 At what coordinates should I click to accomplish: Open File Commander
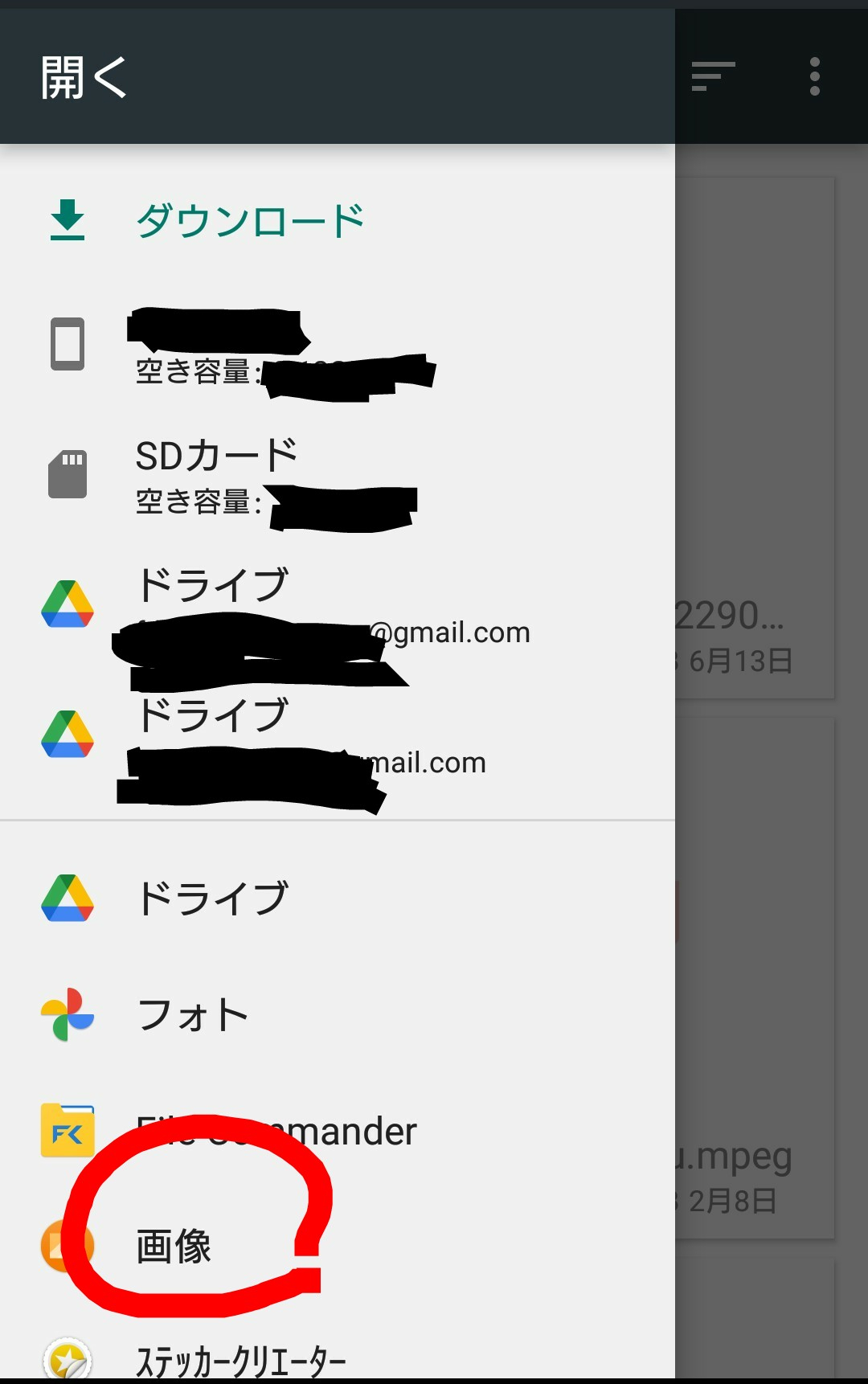[338, 1132]
